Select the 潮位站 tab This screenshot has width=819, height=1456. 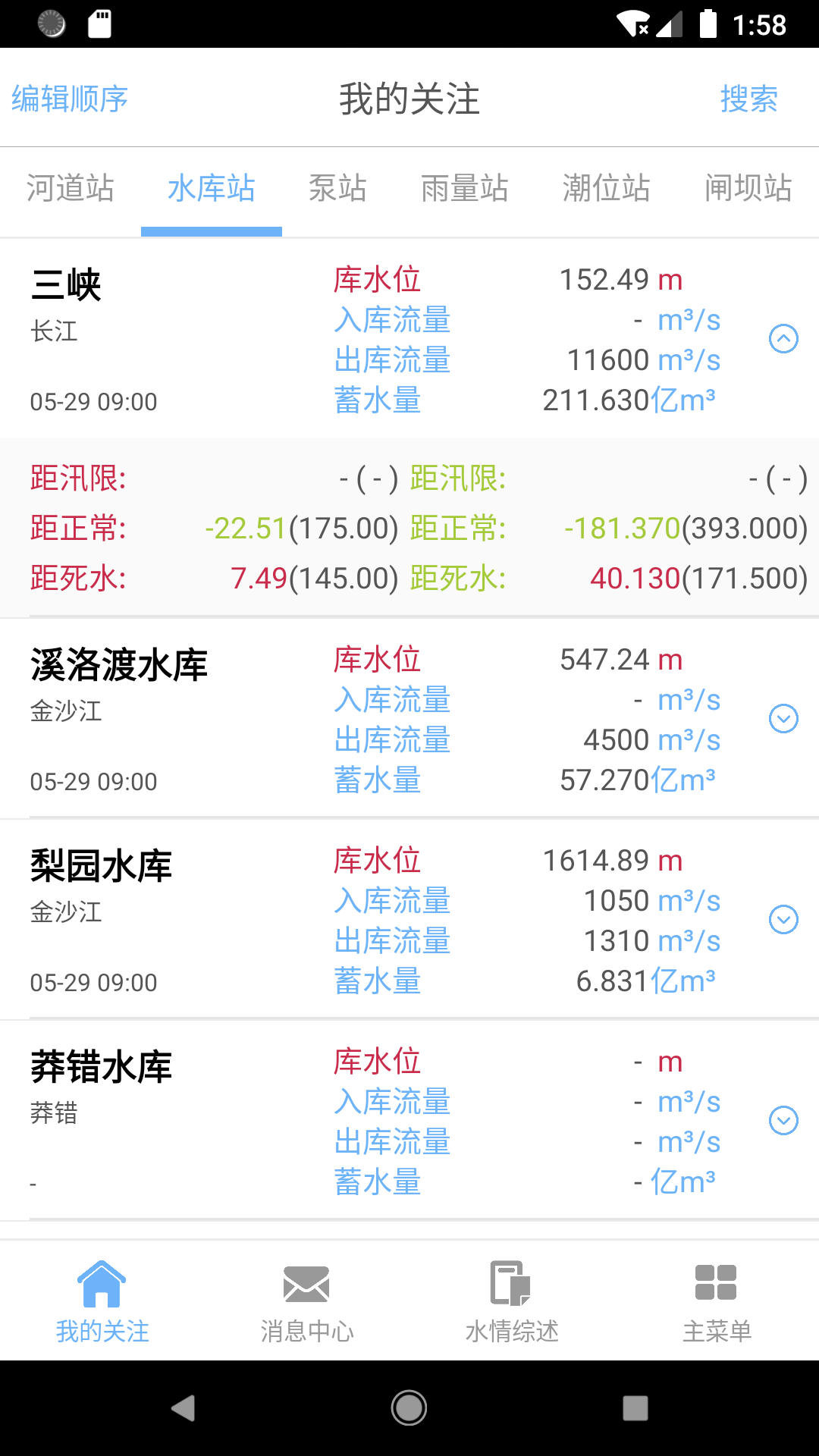(607, 190)
